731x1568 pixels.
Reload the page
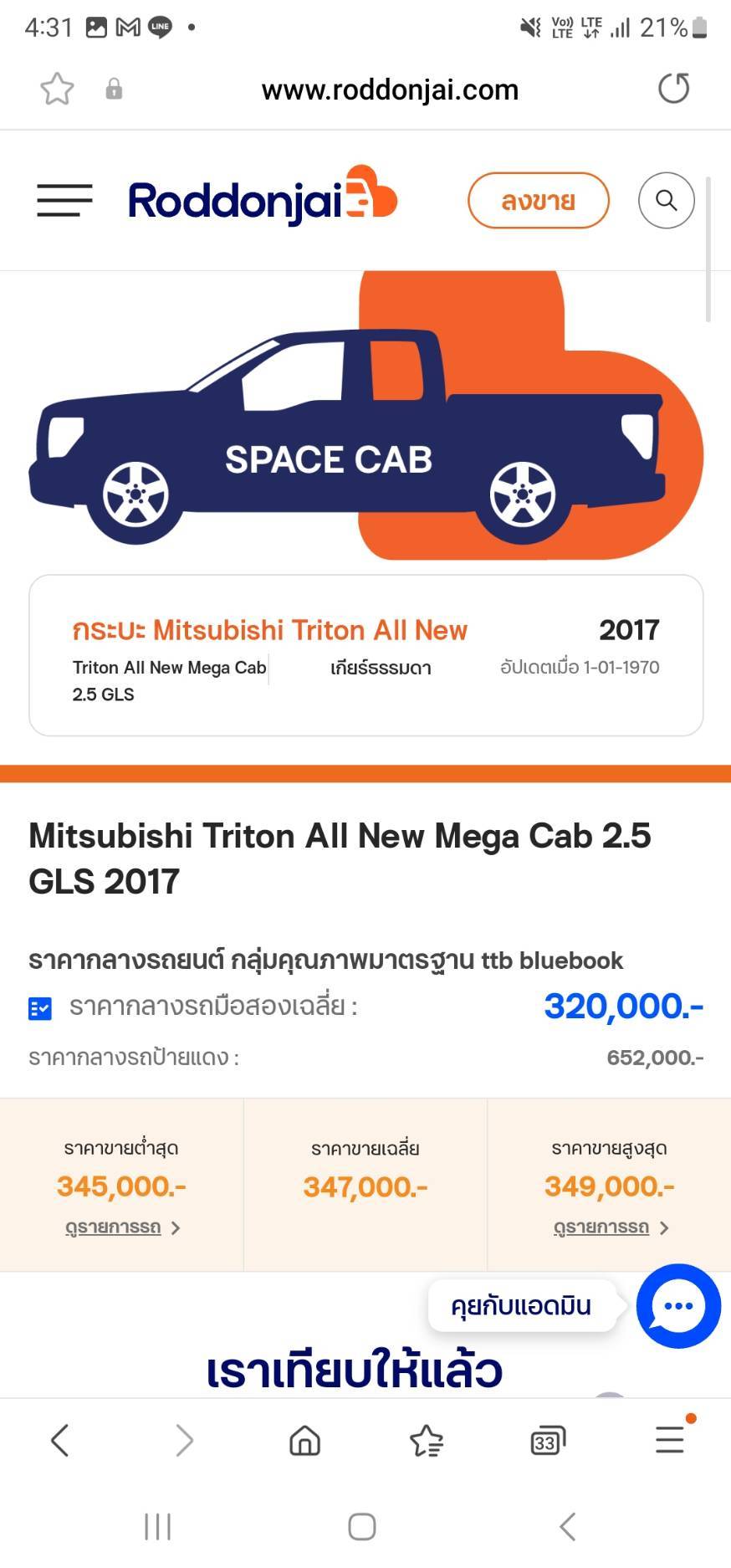(x=673, y=89)
